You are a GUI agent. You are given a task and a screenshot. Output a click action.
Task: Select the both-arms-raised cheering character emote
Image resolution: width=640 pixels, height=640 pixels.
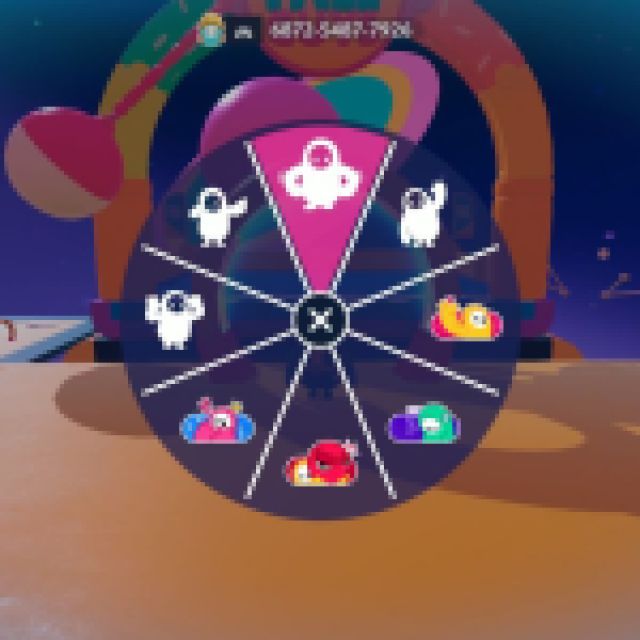tap(173, 318)
